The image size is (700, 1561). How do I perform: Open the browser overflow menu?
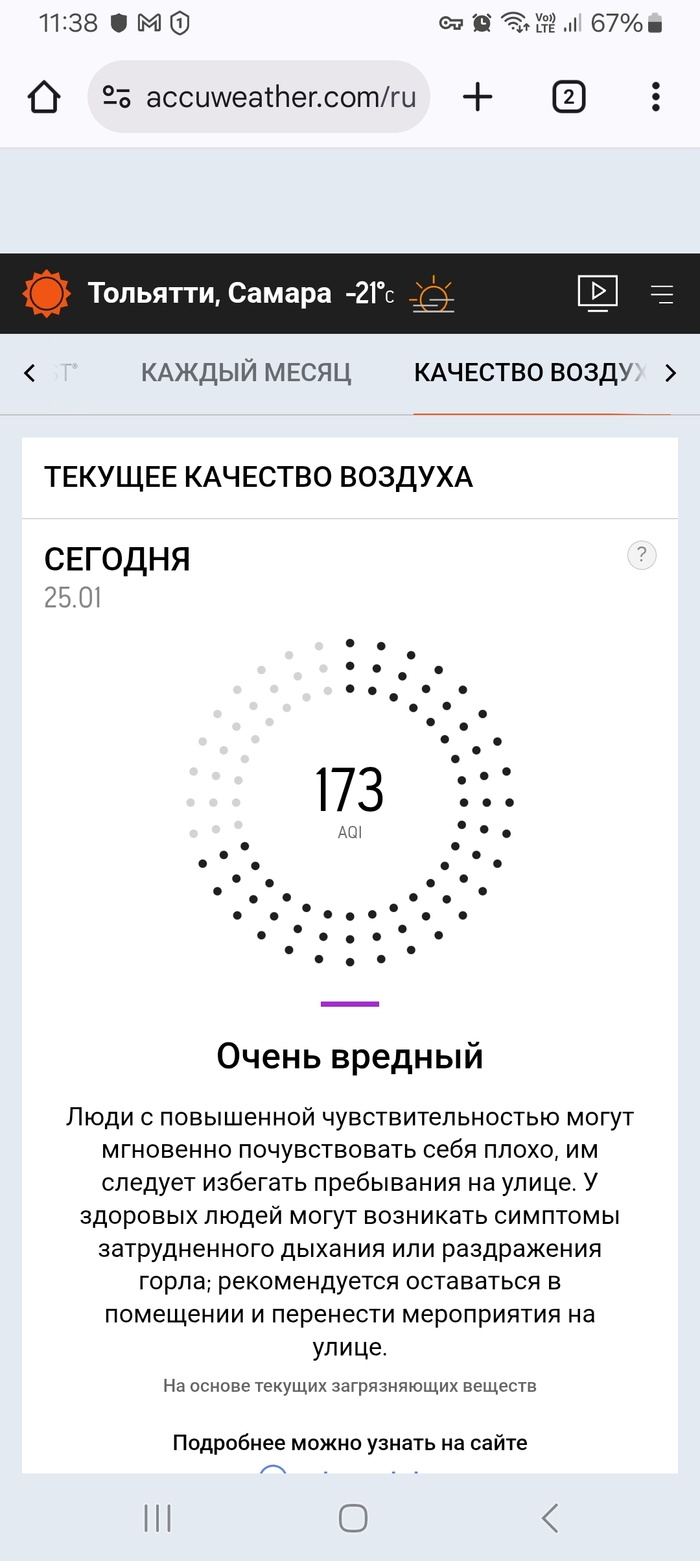coord(655,97)
